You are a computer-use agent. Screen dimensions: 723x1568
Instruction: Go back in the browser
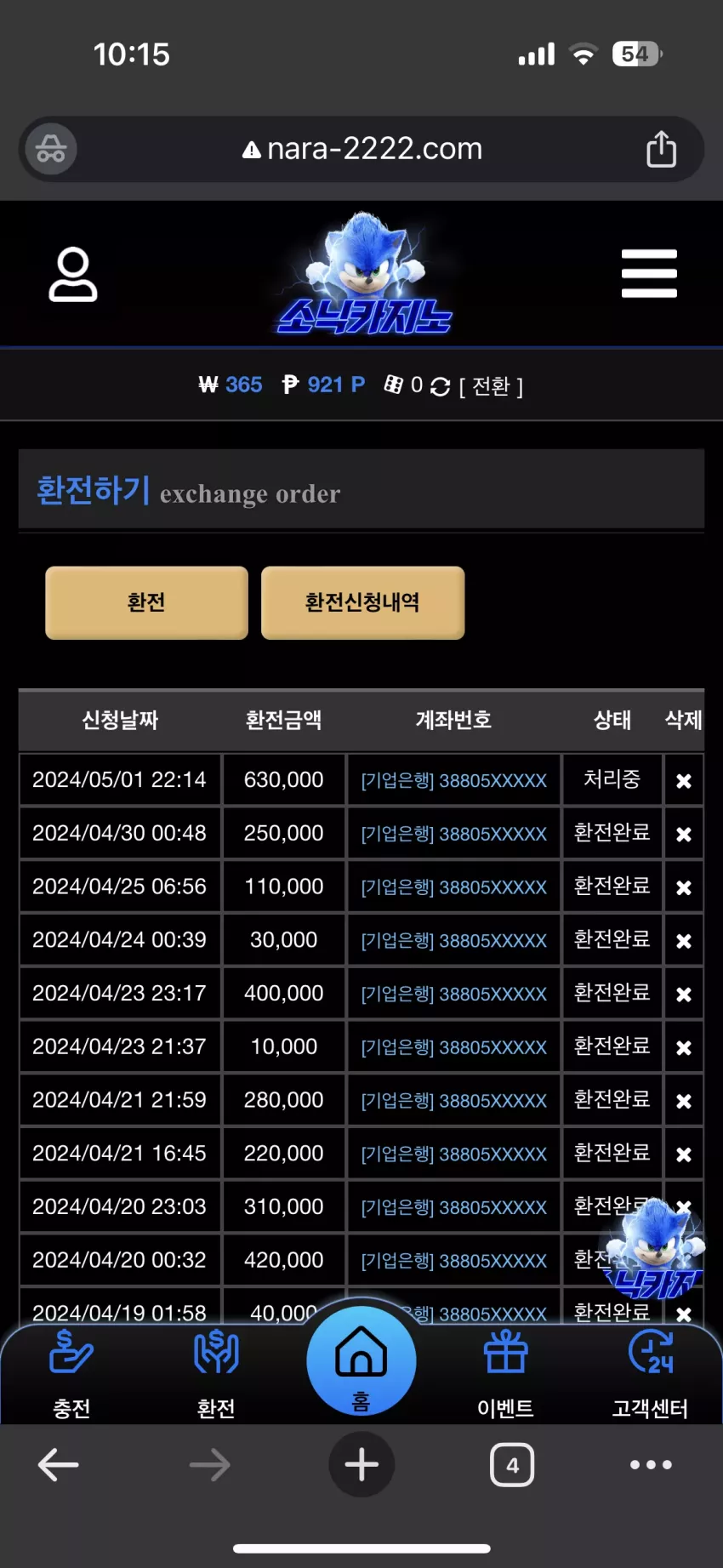click(59, 1464)
